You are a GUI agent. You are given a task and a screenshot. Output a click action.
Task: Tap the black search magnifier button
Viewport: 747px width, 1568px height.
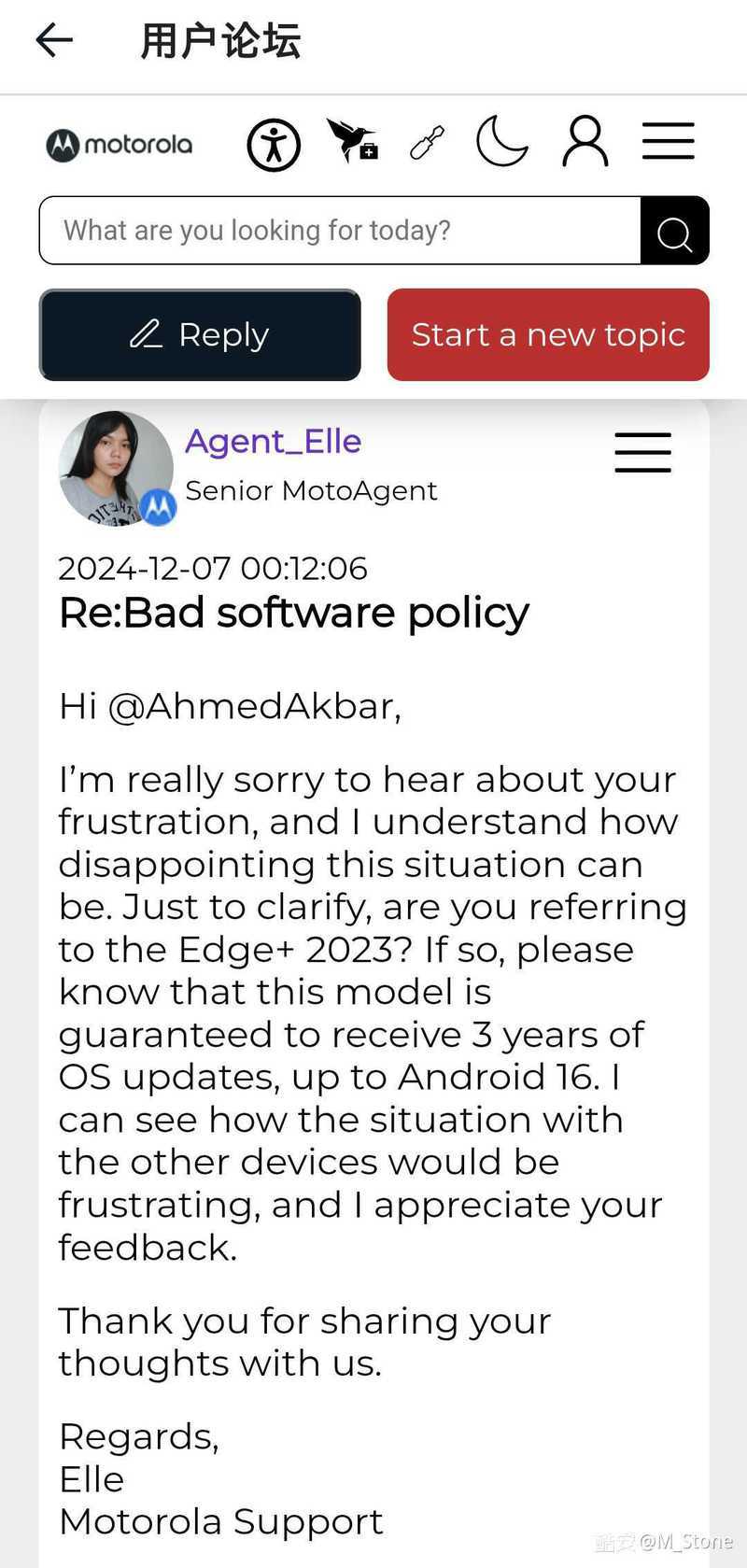pos(674,231)
